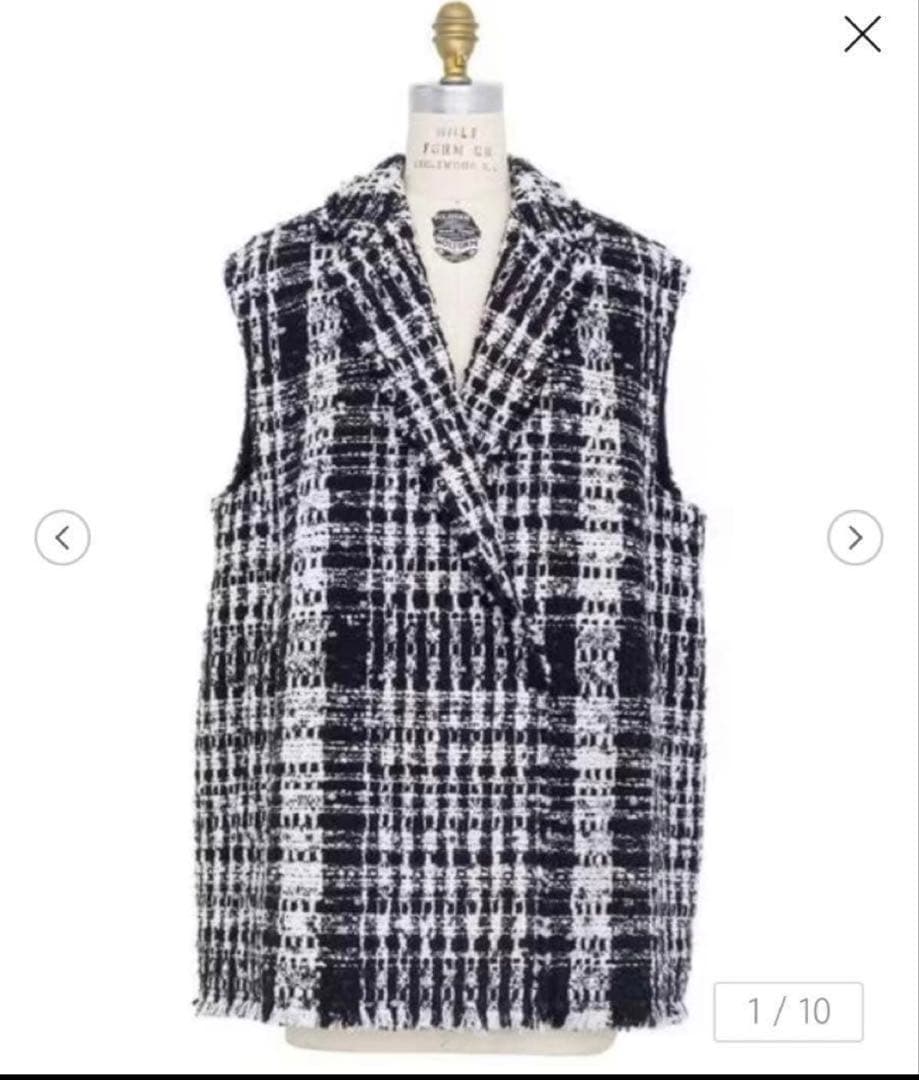Screen dimensions: 919x1080
Task: Close the product image viewer
Action: point(862,34)
